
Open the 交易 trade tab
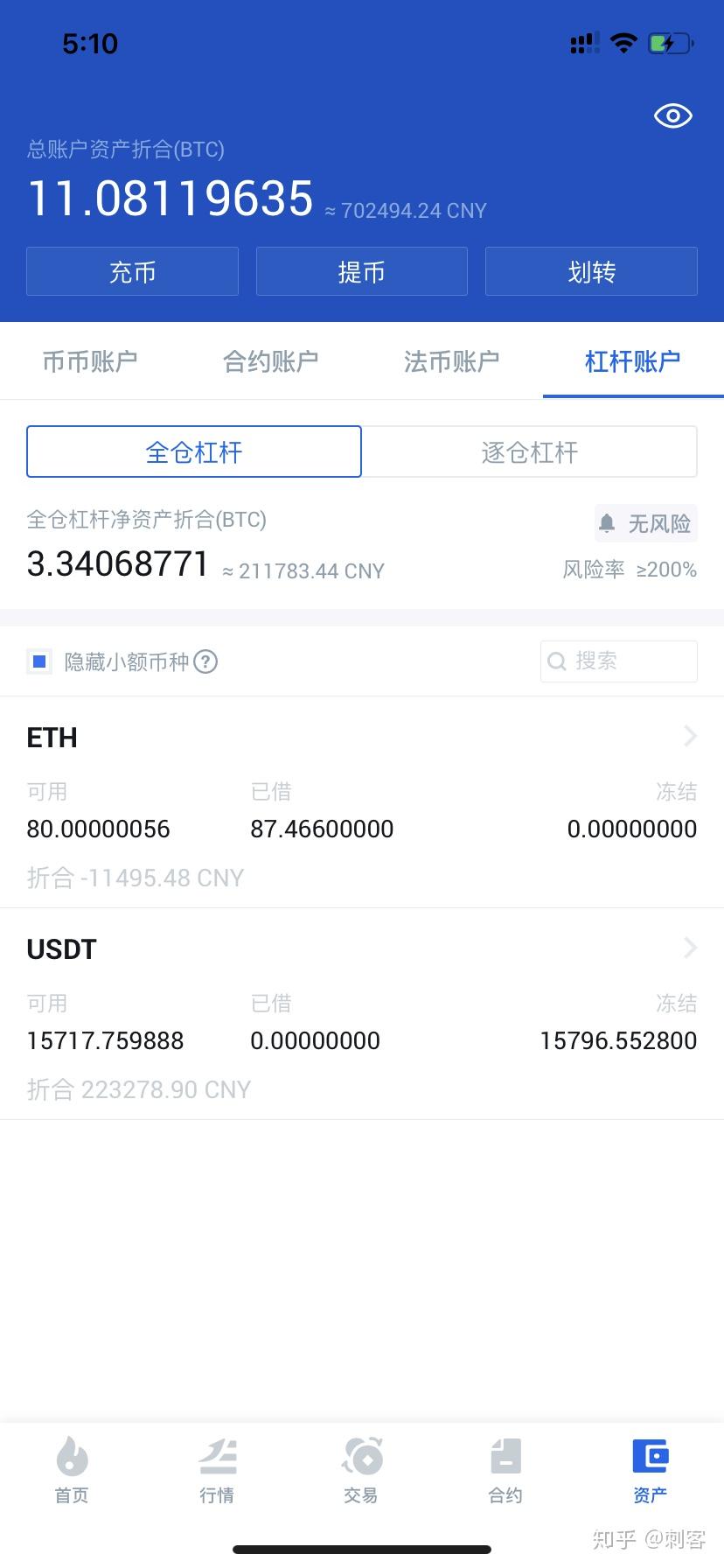361,1470
